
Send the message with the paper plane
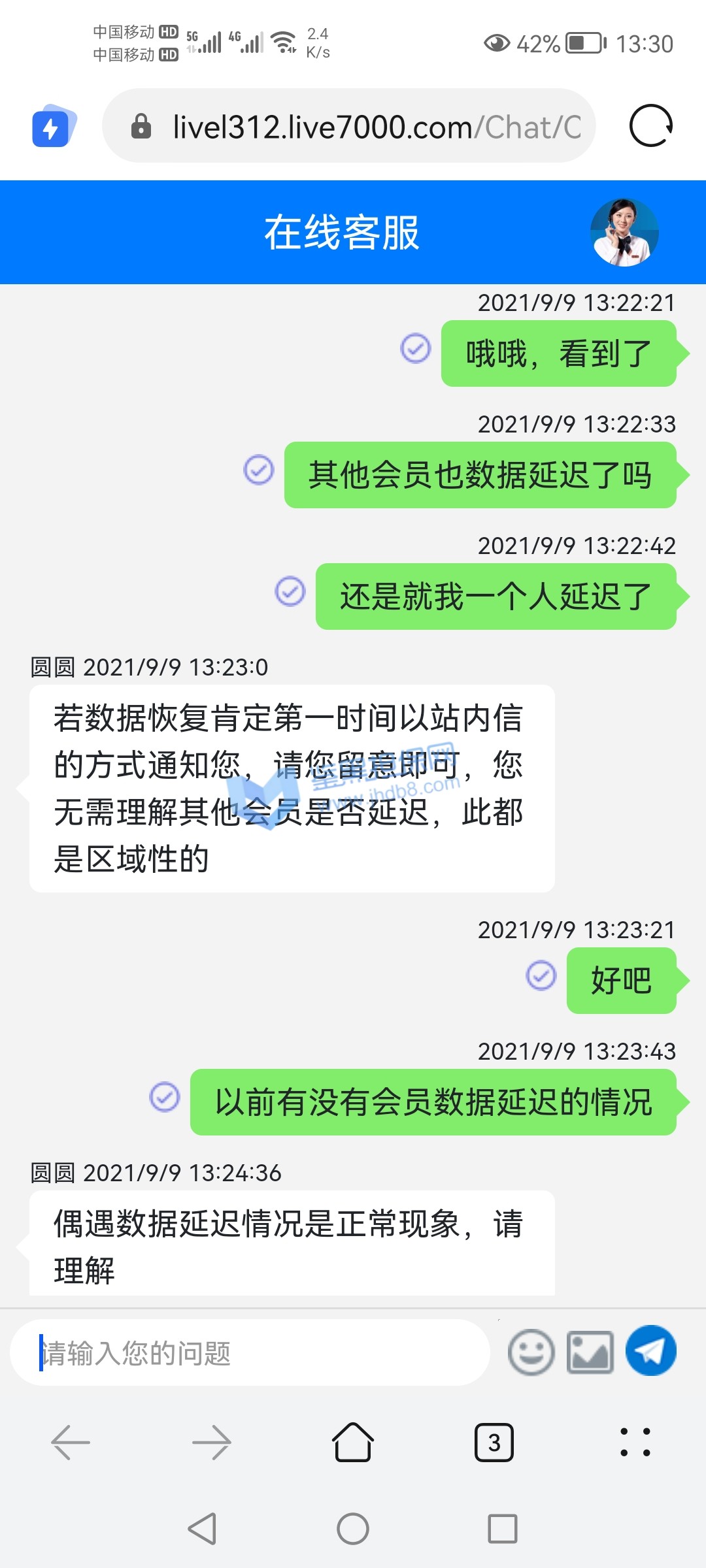coord(650,1351)
